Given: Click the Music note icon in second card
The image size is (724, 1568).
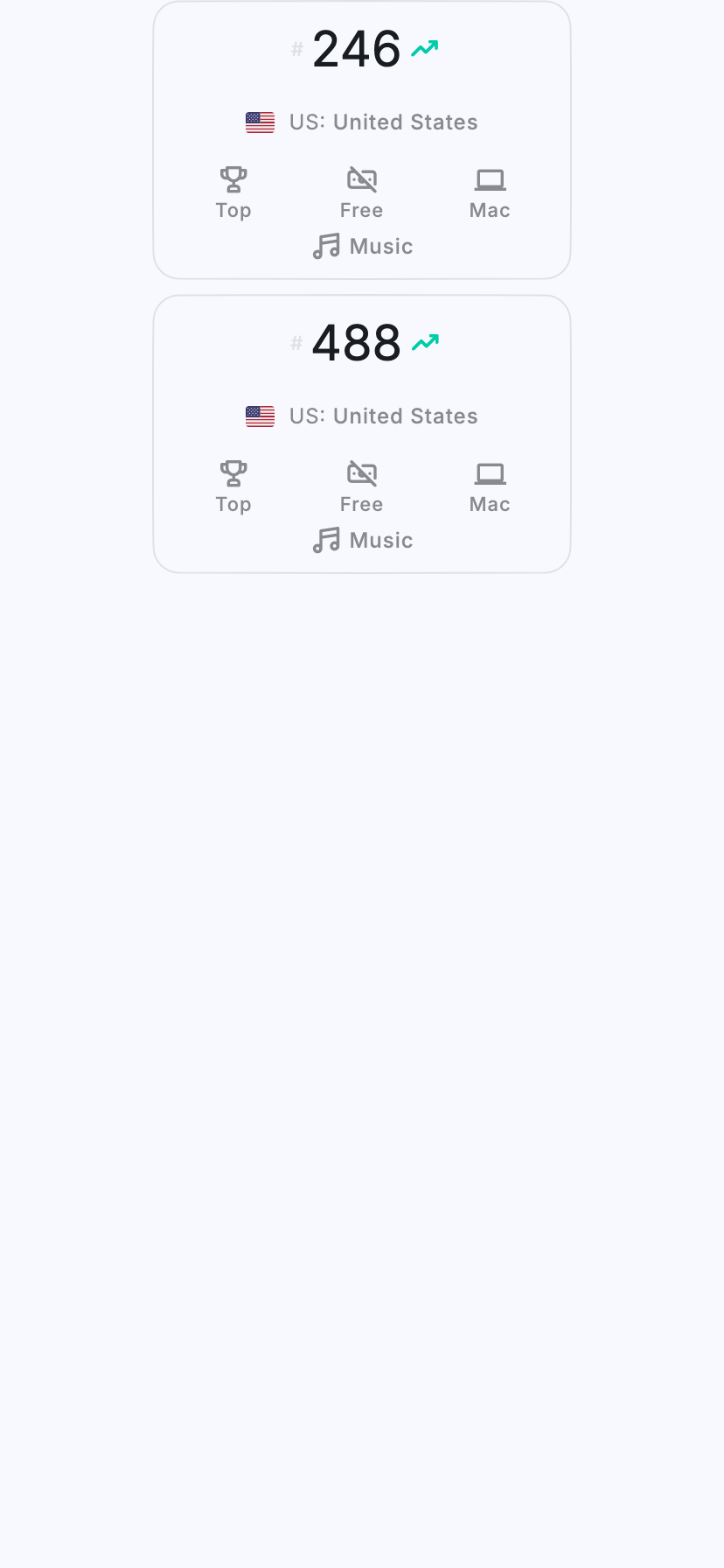Looking at the screenshot, I should click(x=325, y=540).
